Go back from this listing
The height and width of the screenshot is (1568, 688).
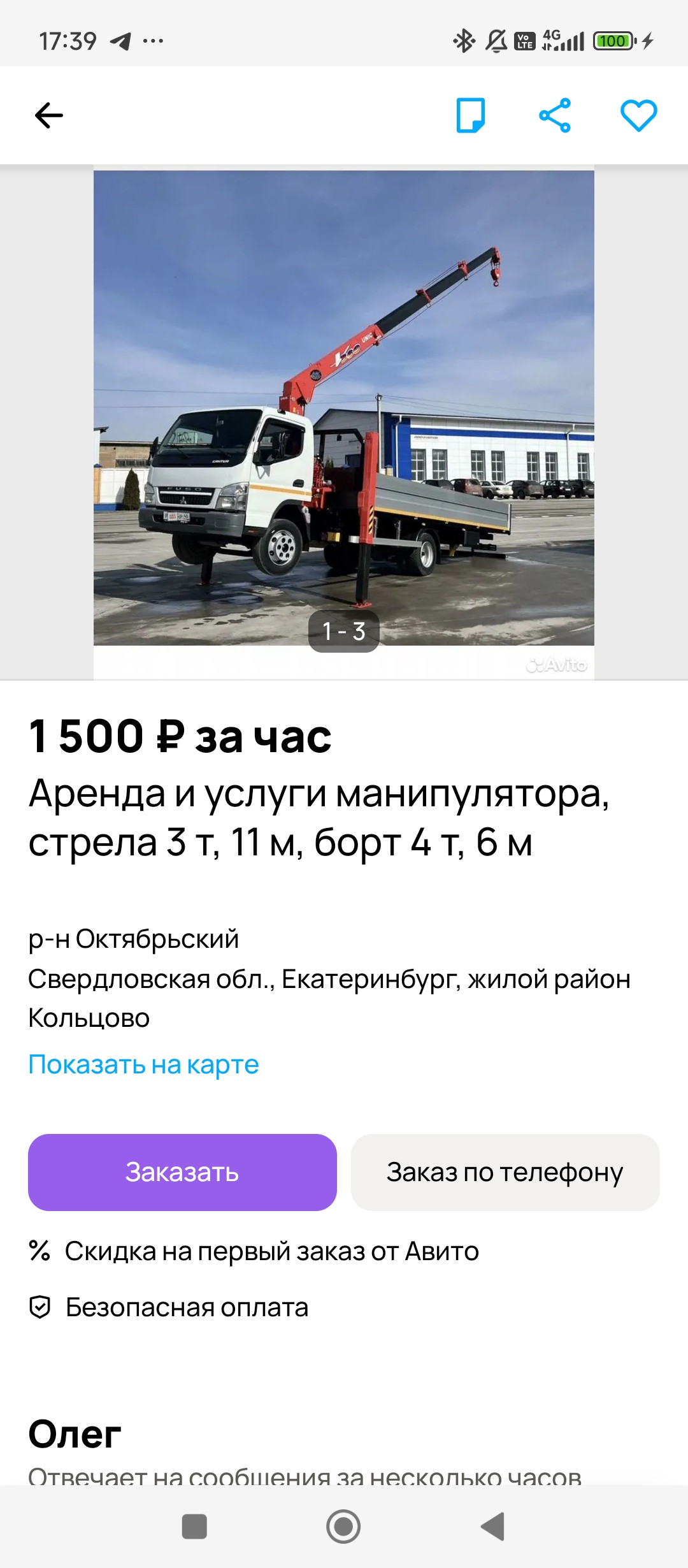coord(49,115)
